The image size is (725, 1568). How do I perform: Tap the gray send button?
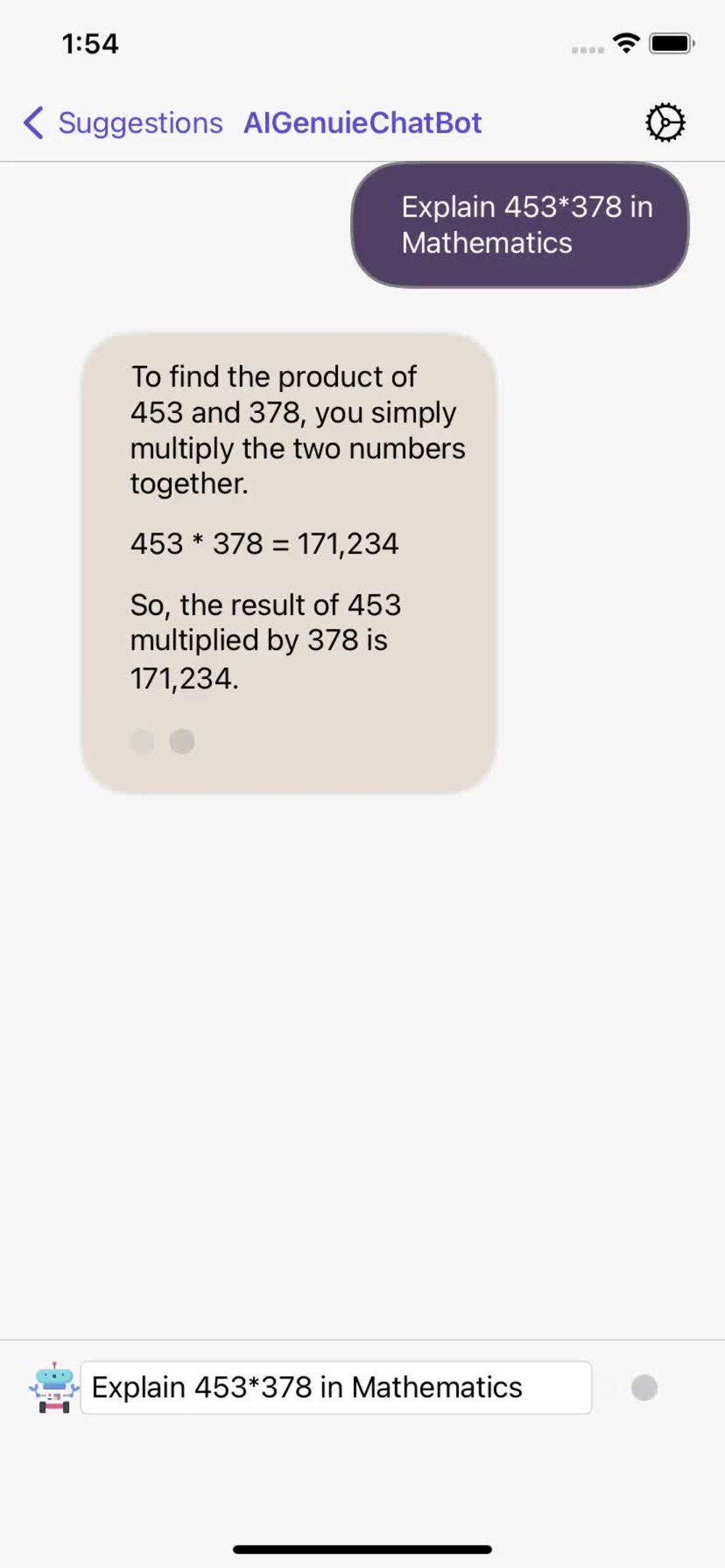tap(644, 1388)
